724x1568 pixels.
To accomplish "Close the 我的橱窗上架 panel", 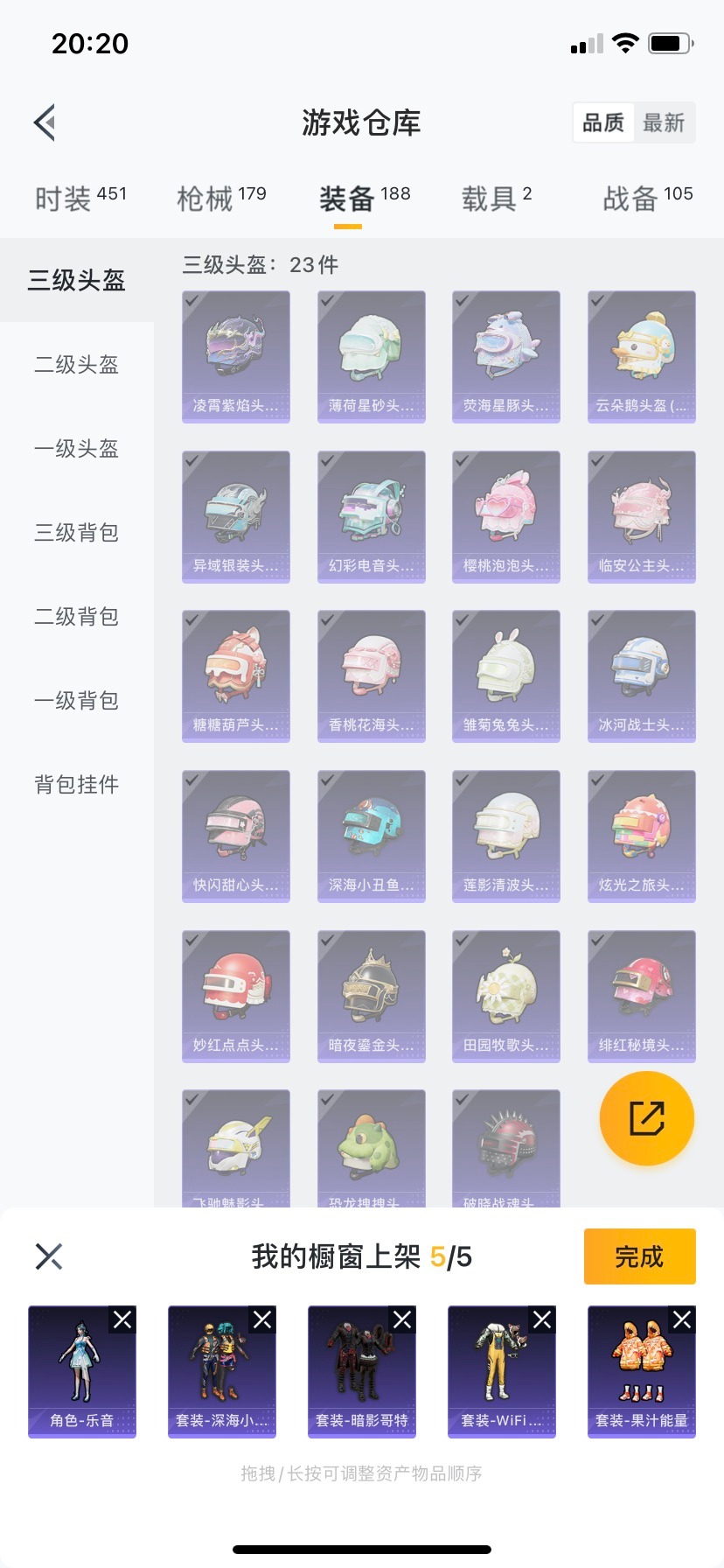I will [x=49, y=1256].
